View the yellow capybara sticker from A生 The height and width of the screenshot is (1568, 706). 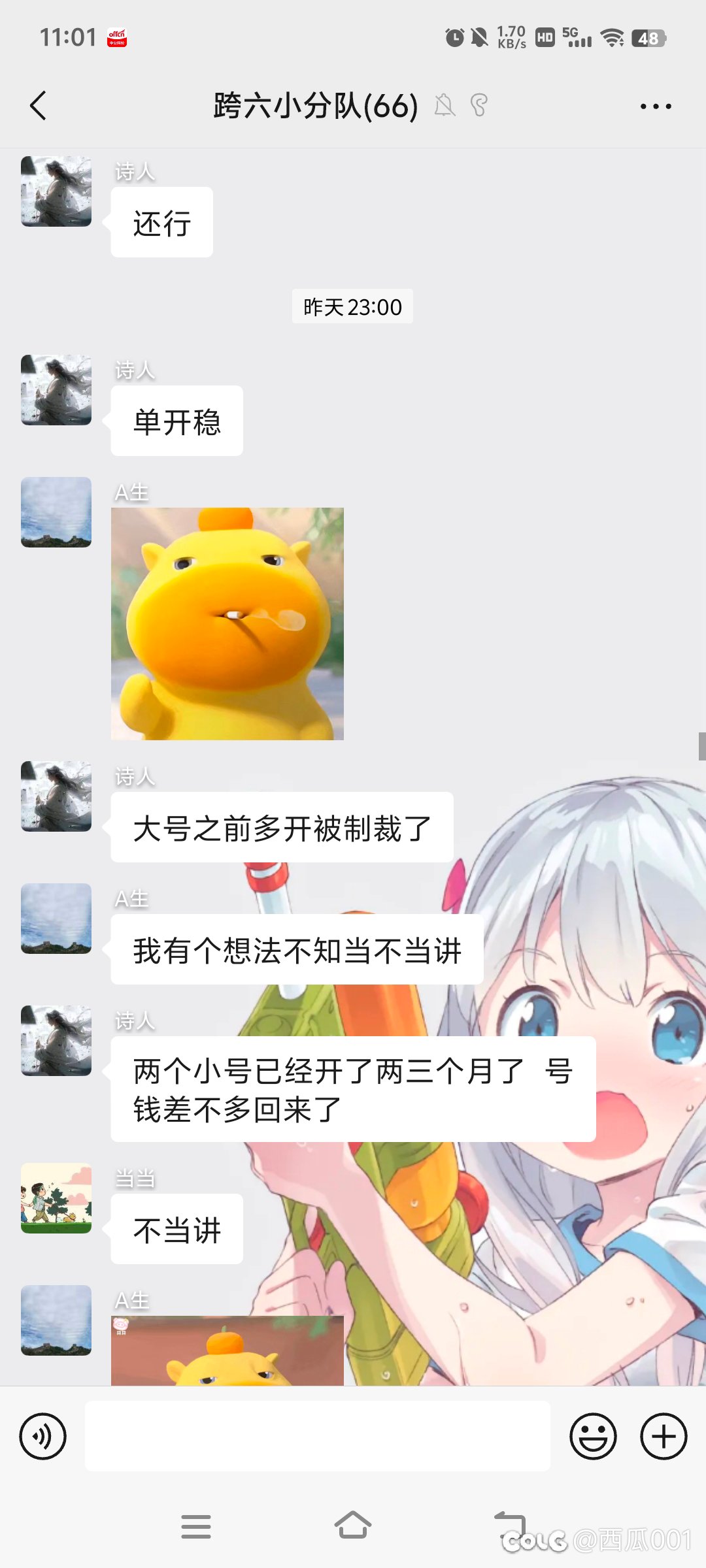click(x=227, y=623)
